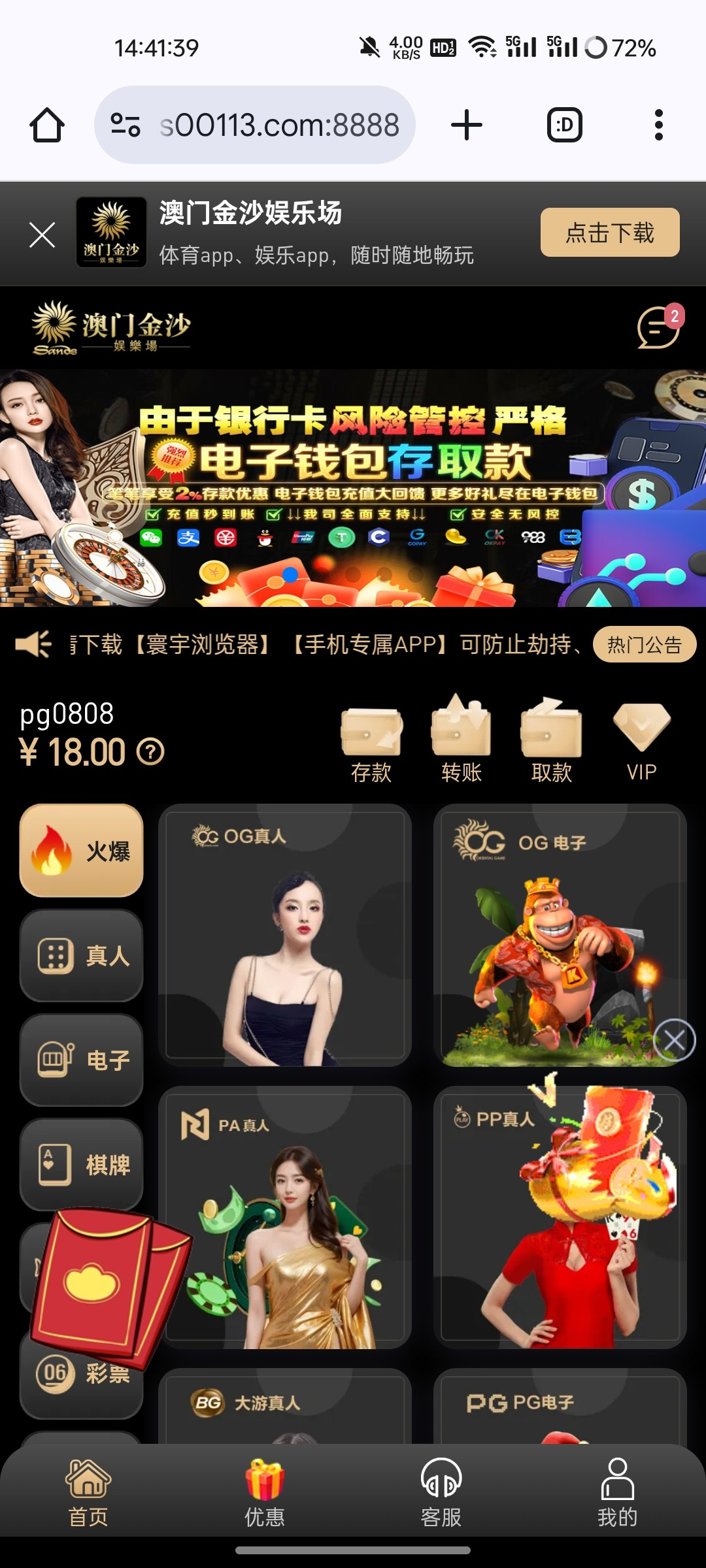Image resolution: width=706 pixels, height=1568 pixels.
Task: Open the VIP section
Action: point(641,740)
